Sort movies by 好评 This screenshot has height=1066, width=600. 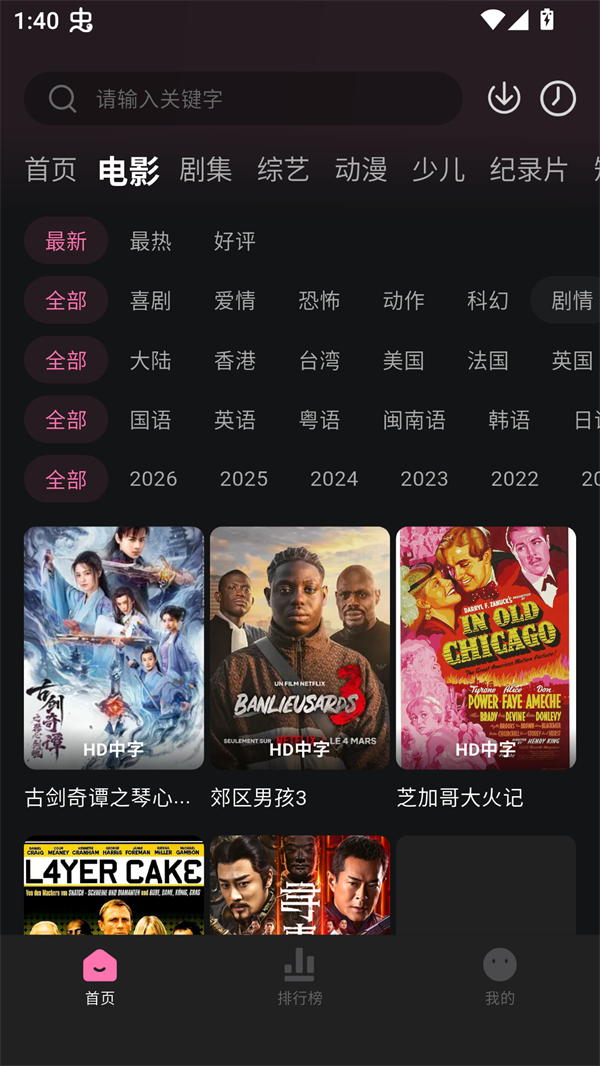[235, 241]
